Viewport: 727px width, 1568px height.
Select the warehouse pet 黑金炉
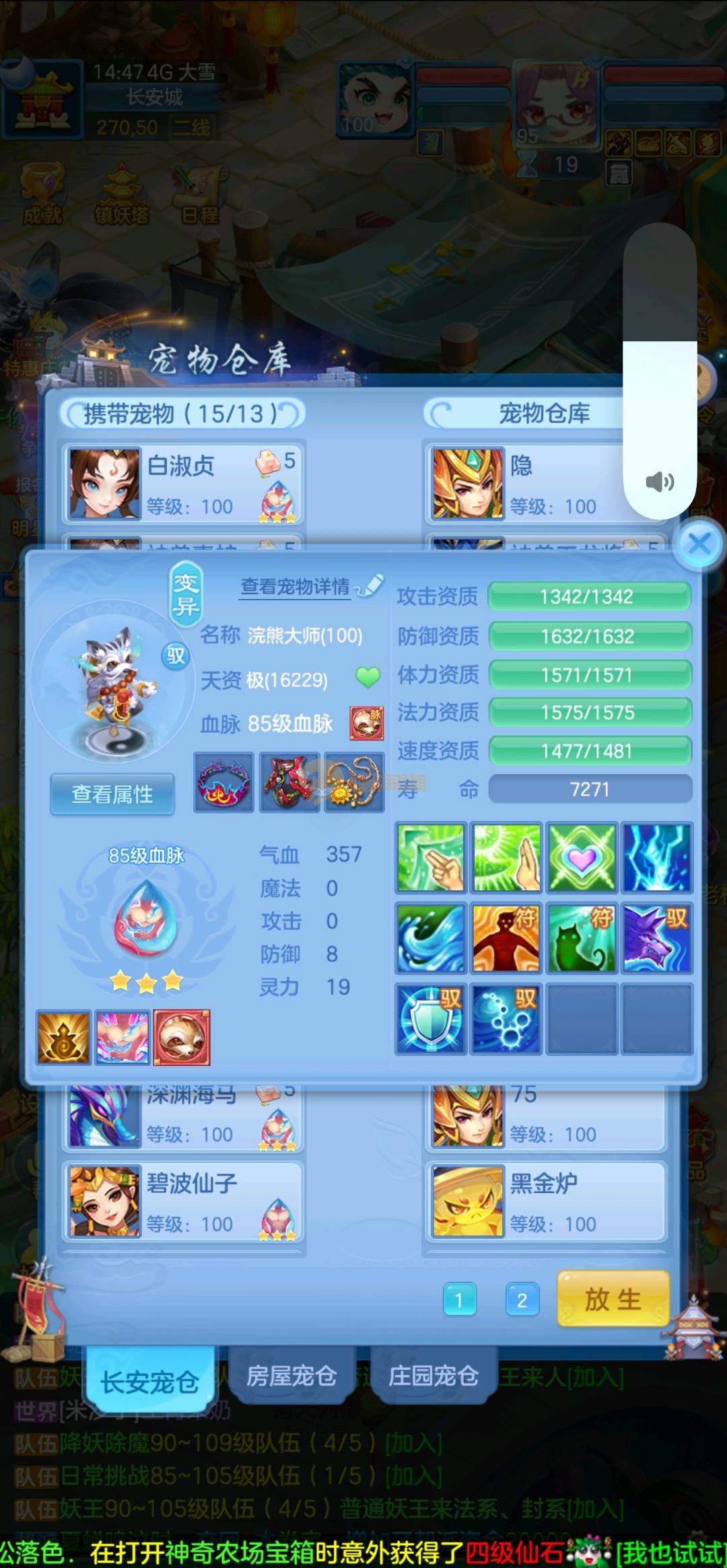(545, 1201)
